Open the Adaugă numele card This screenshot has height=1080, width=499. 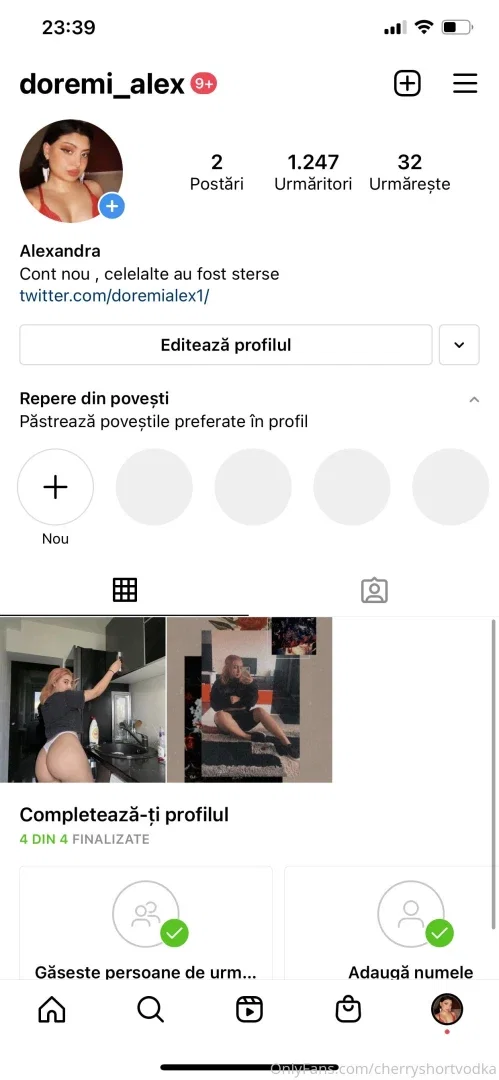[x=391, y=924]
